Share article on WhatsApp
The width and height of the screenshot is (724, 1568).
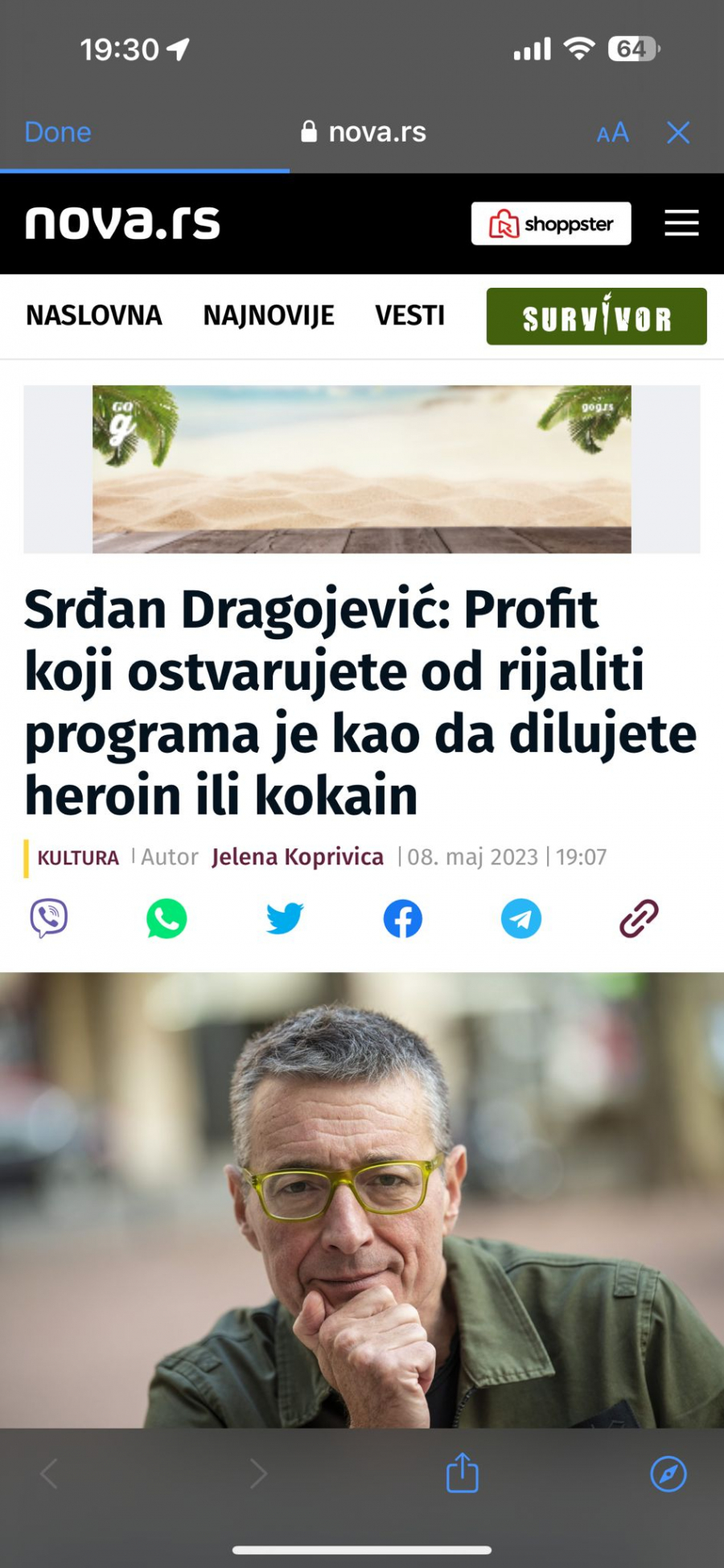click(x=167, y=918)
